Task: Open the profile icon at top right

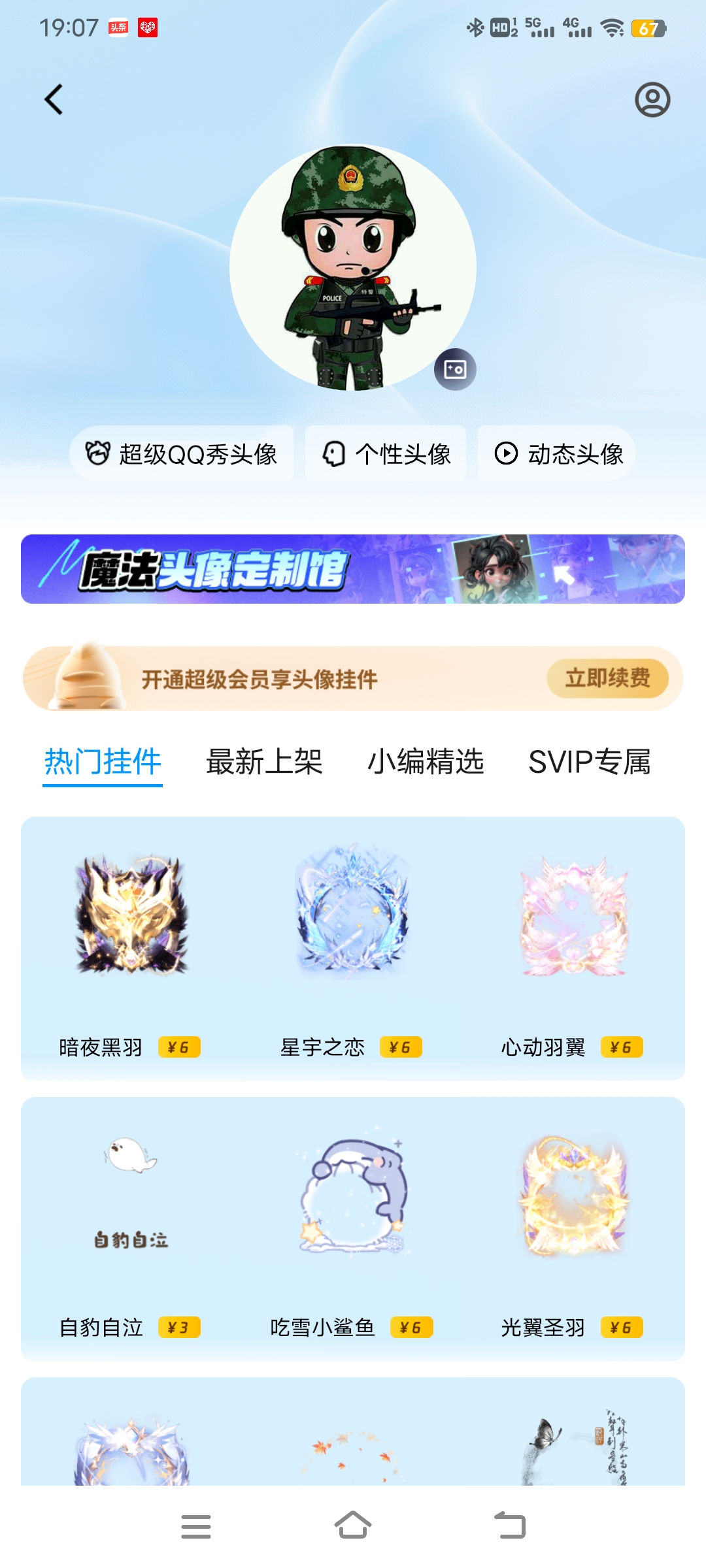Action: [x=652, y=99]
